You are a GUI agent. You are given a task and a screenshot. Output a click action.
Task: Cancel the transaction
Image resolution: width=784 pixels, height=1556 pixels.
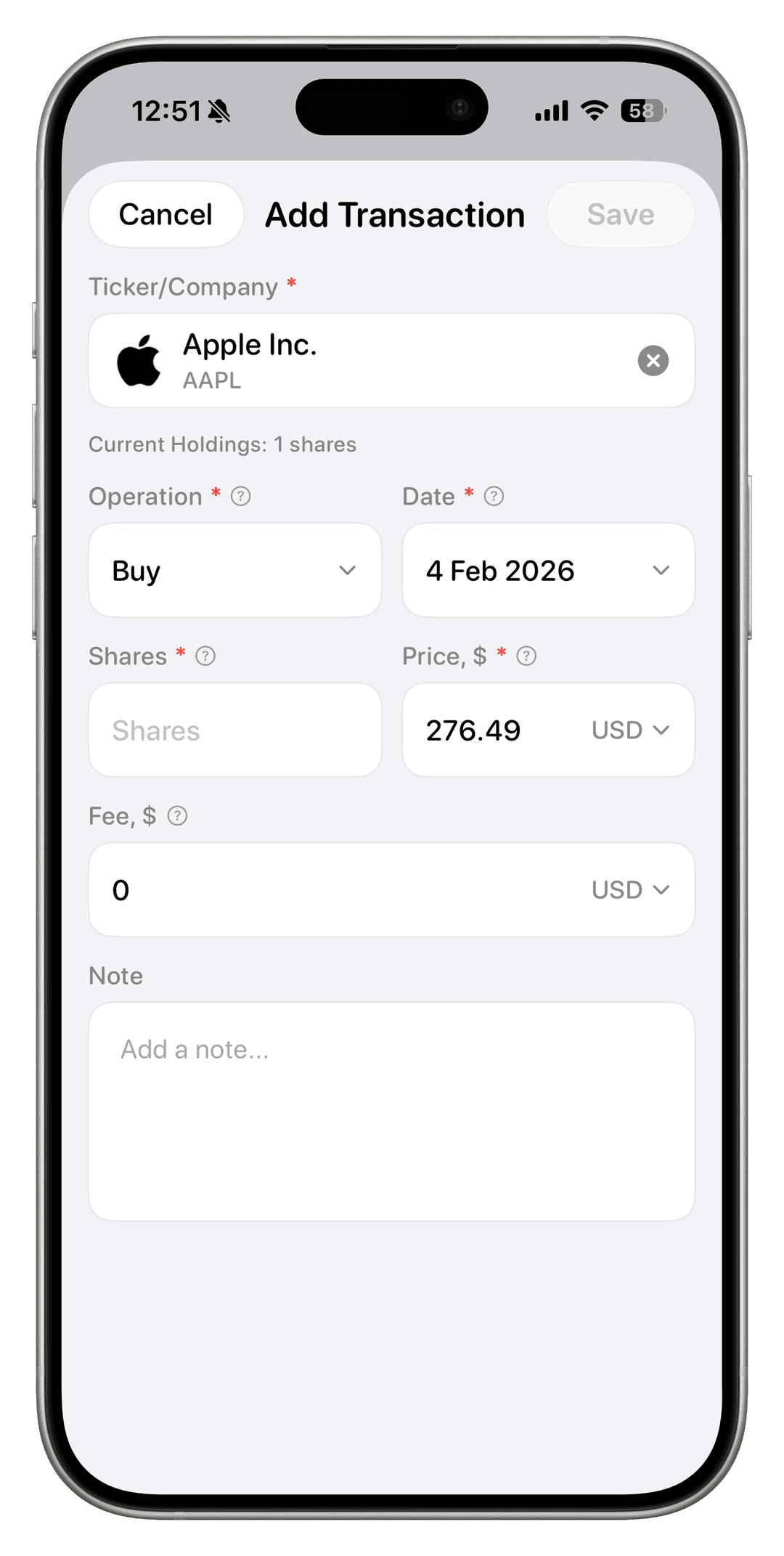click(x=165, y=214)
